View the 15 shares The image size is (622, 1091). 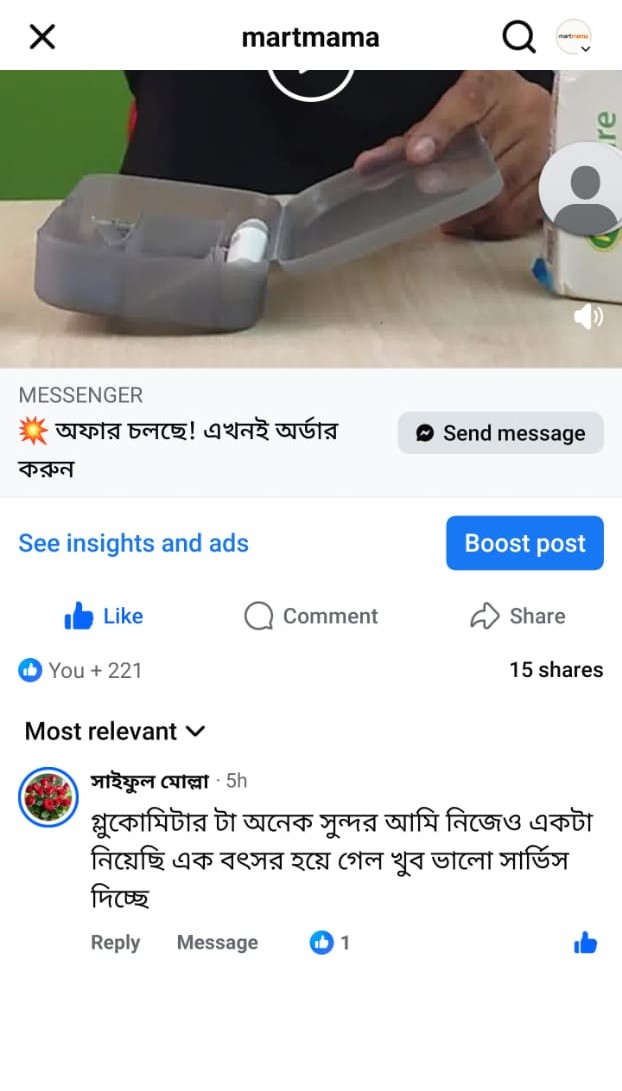click(556, 670)
